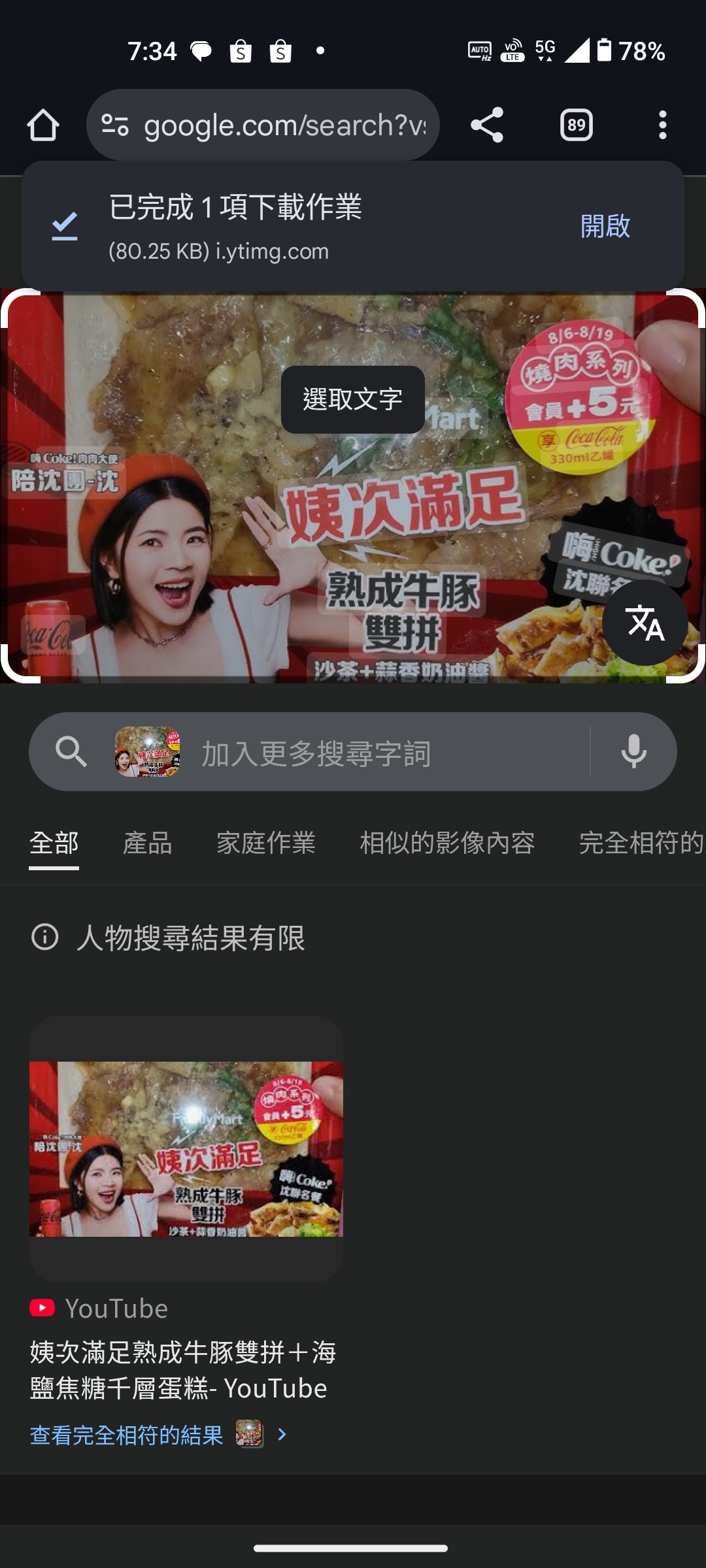Tap the translate icon on the image
706x1568 pixels.
coord(645,623)
